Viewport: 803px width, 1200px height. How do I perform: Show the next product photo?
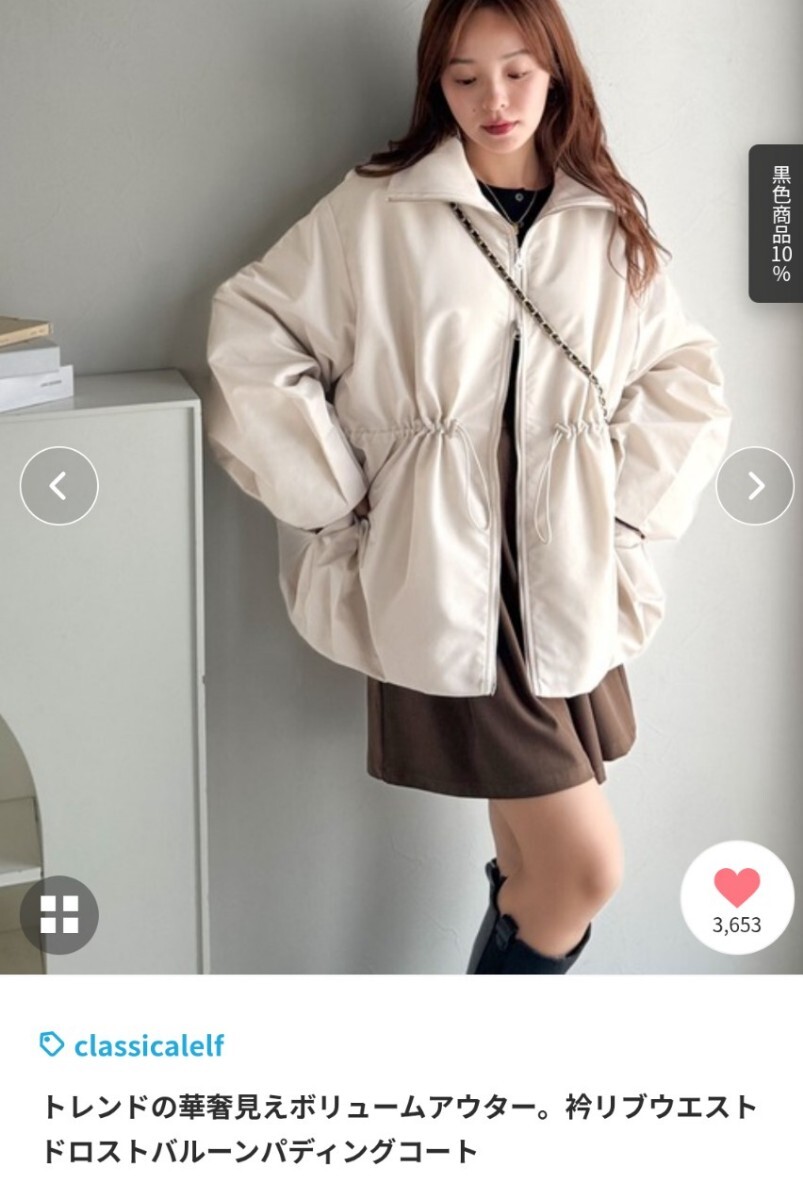(755, 486)
